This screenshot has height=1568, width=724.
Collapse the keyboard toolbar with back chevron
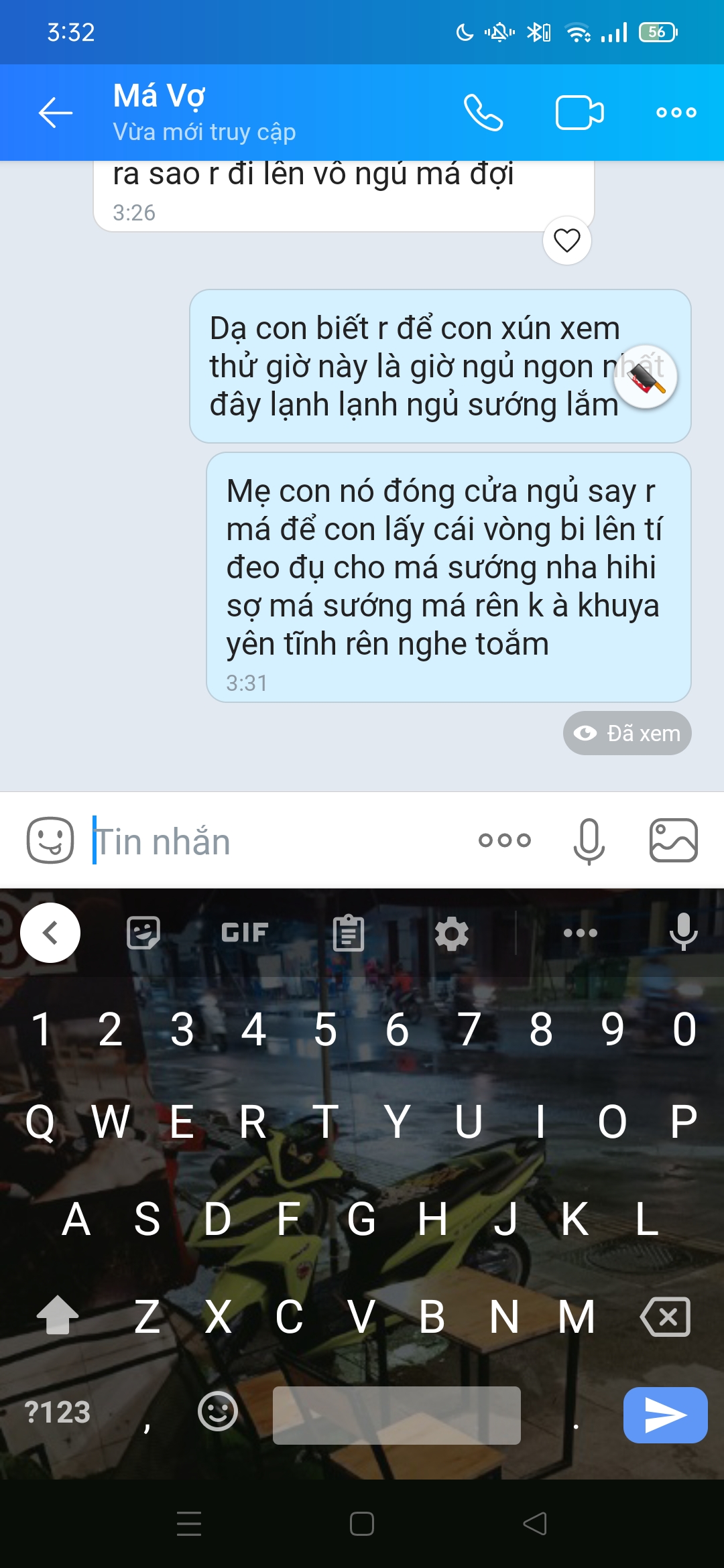(50, 932)
